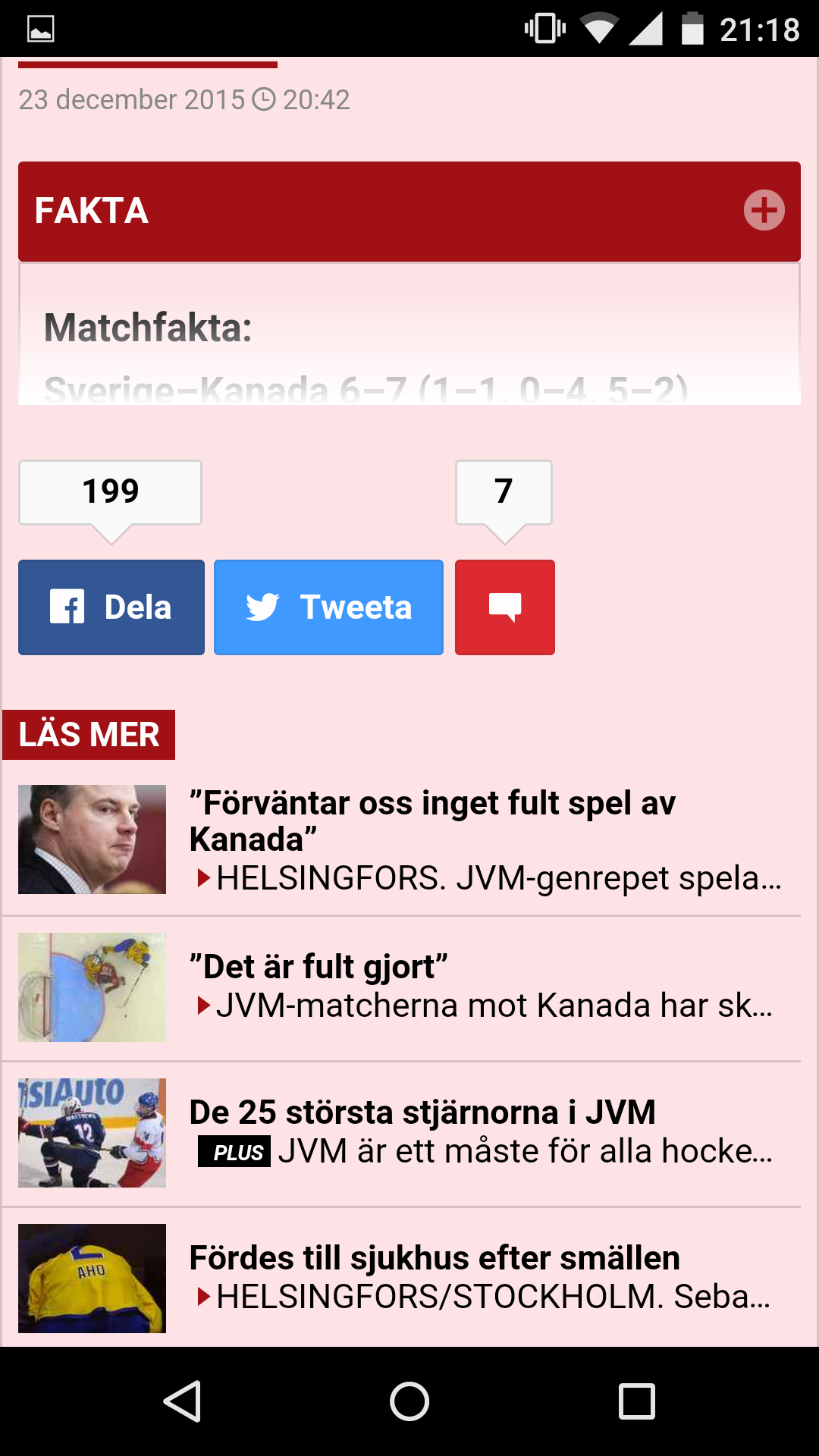This screenshot has height=1456, width=819.
Task: Expand the FAKTA section with plus icon
Action: [764, 210]
